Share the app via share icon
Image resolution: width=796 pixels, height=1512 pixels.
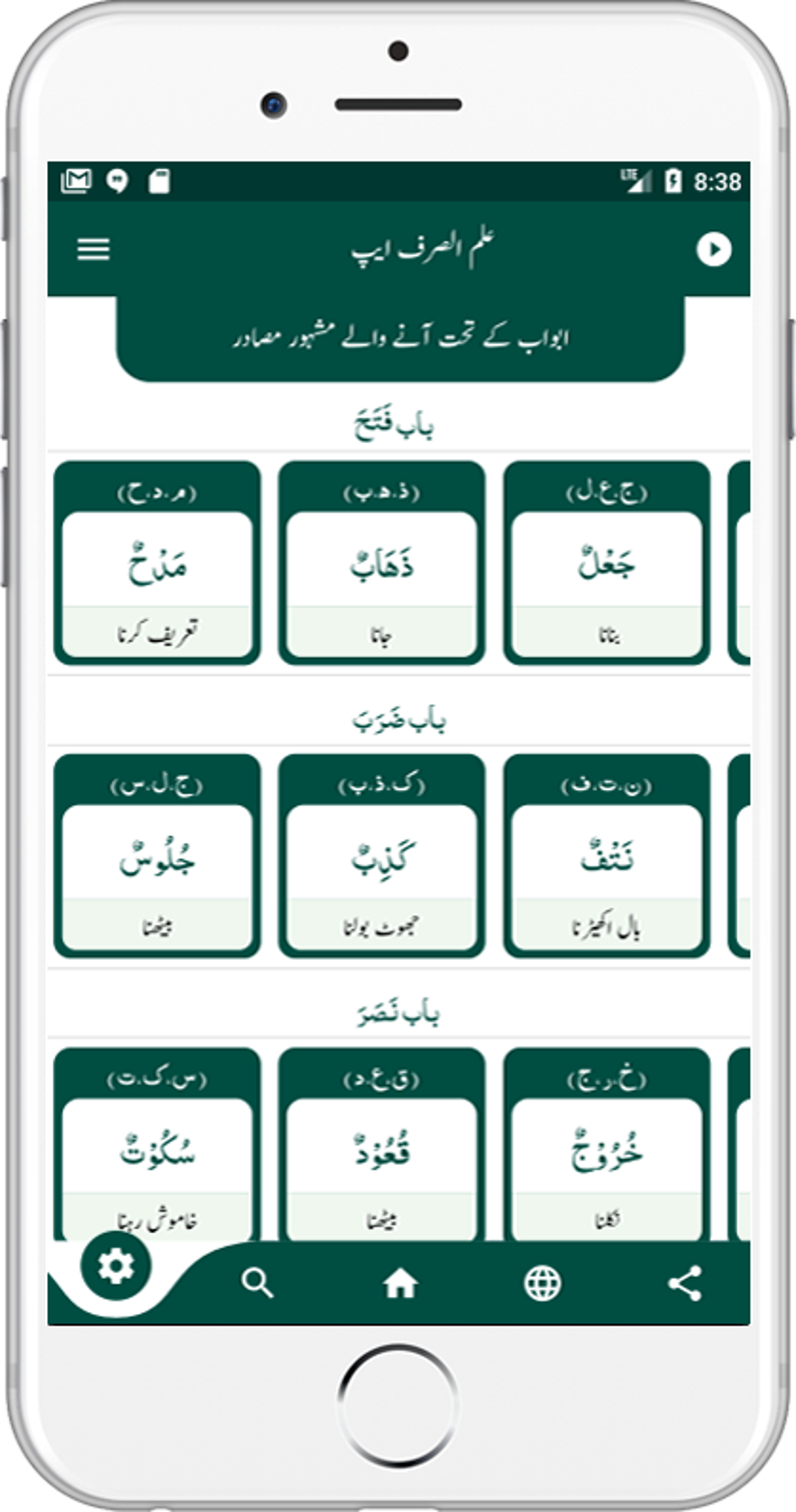(x=685, y=1283)
